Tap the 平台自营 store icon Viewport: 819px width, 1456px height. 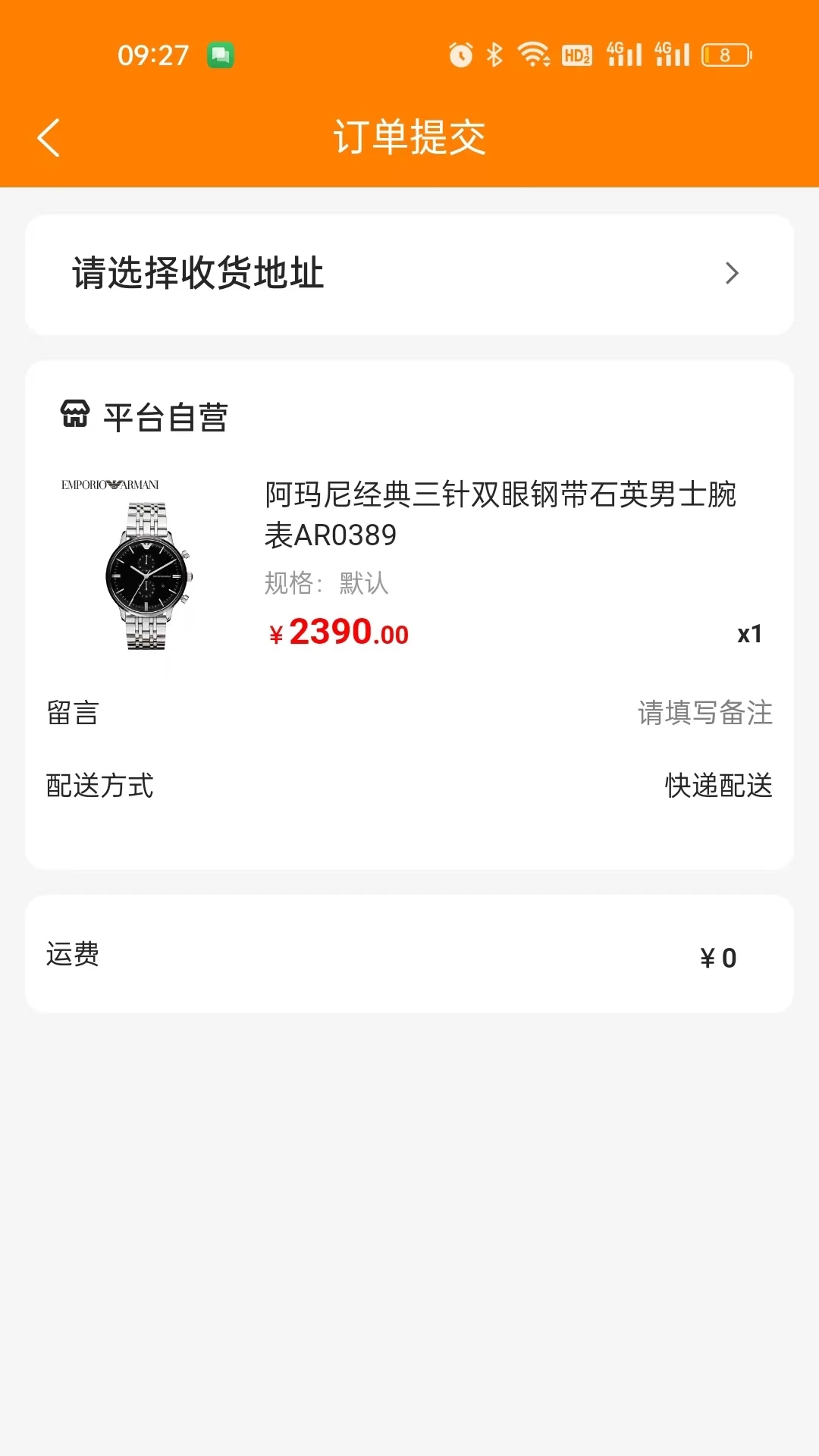pyautogui.click(x=74, y=415)
